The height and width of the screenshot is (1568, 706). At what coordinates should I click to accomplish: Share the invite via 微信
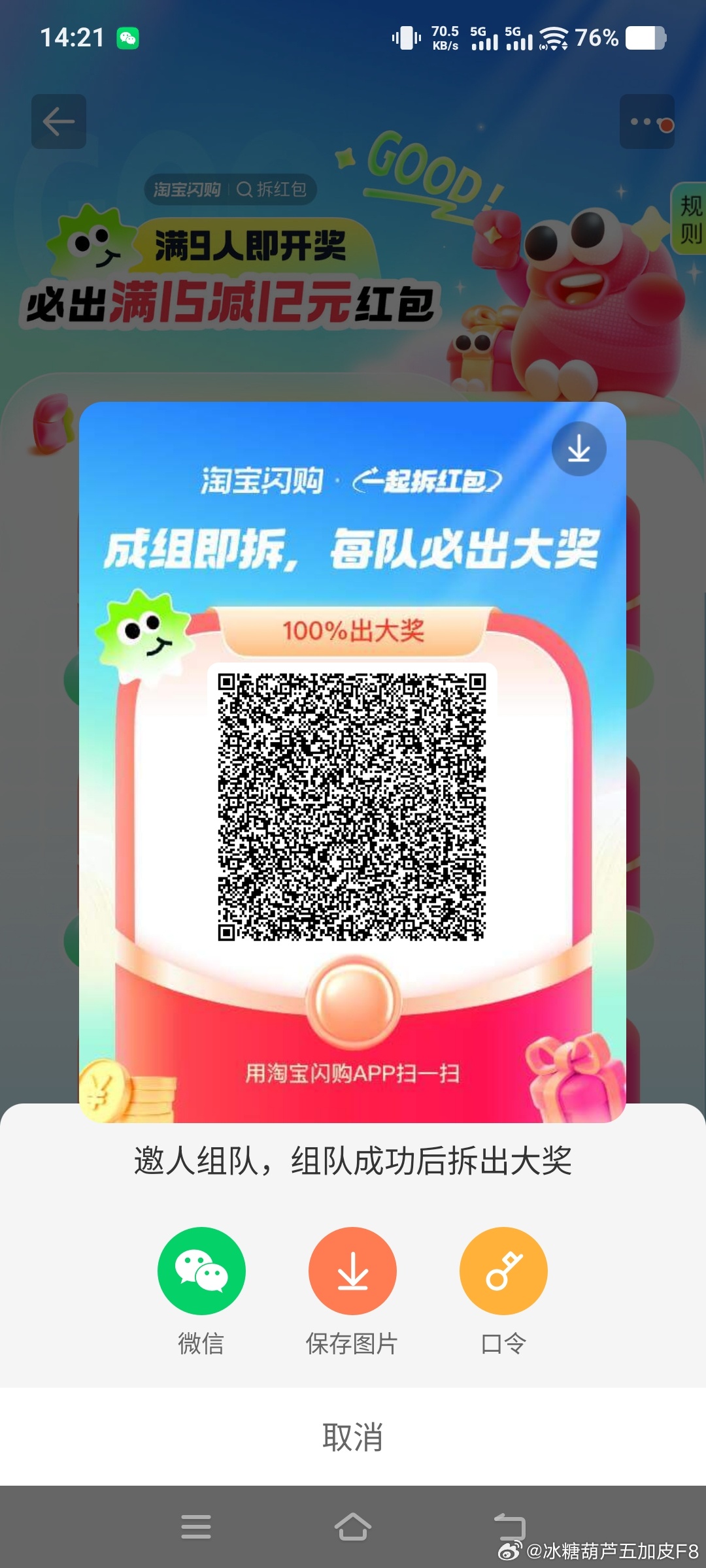point(201,1271)
